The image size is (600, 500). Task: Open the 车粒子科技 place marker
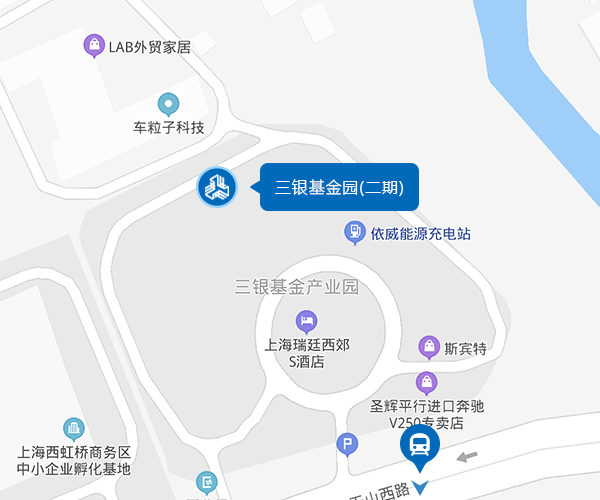pyautogui.click(x=168, y=103)
